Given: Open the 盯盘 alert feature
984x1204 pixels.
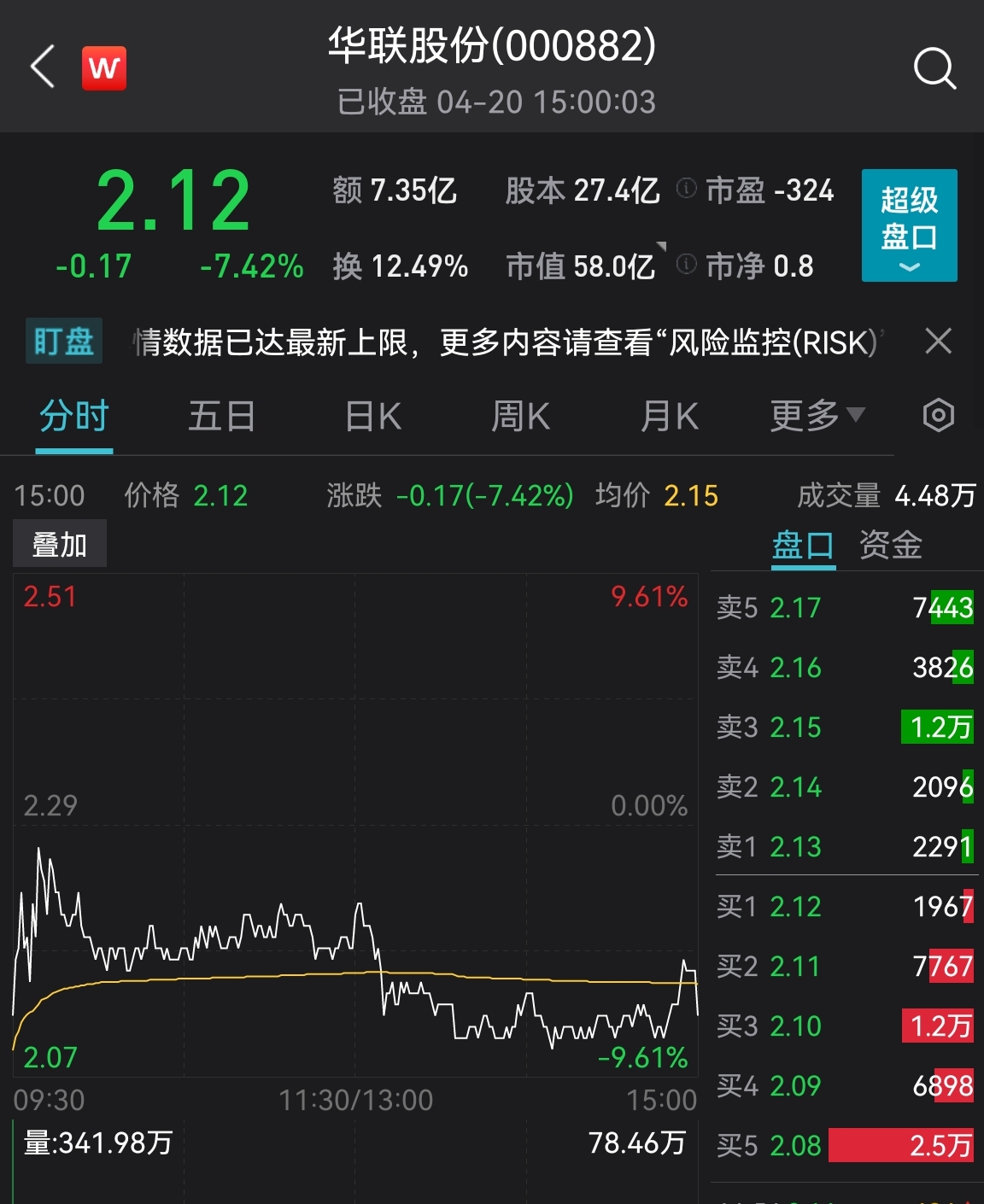Looking at the screenshot, I should (x=64, y=342).
